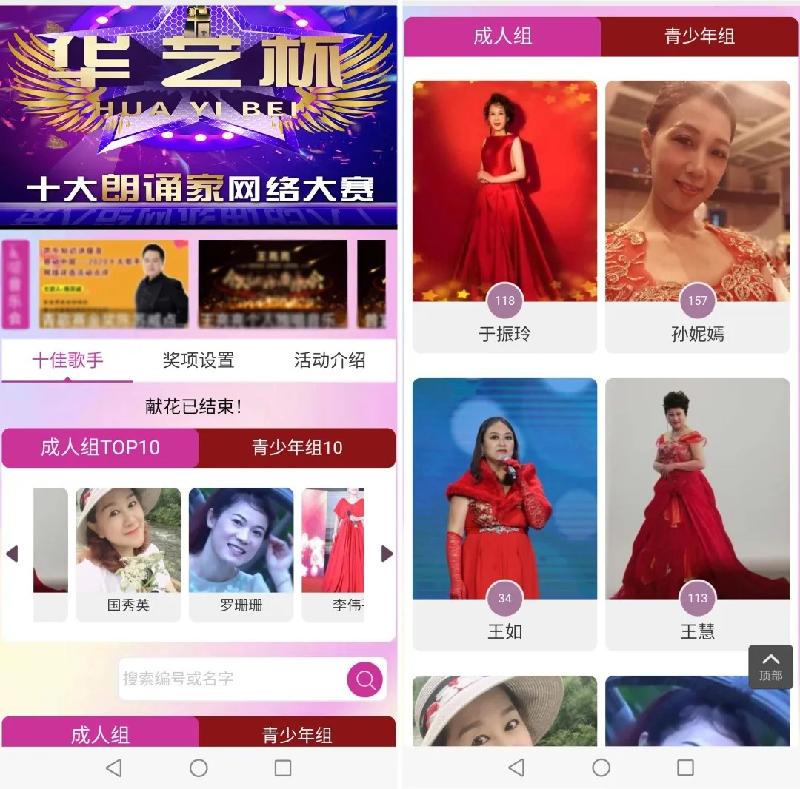Open the 奖项设置 tab
This screenshot has width=800, height=789.
pos(198,361)
